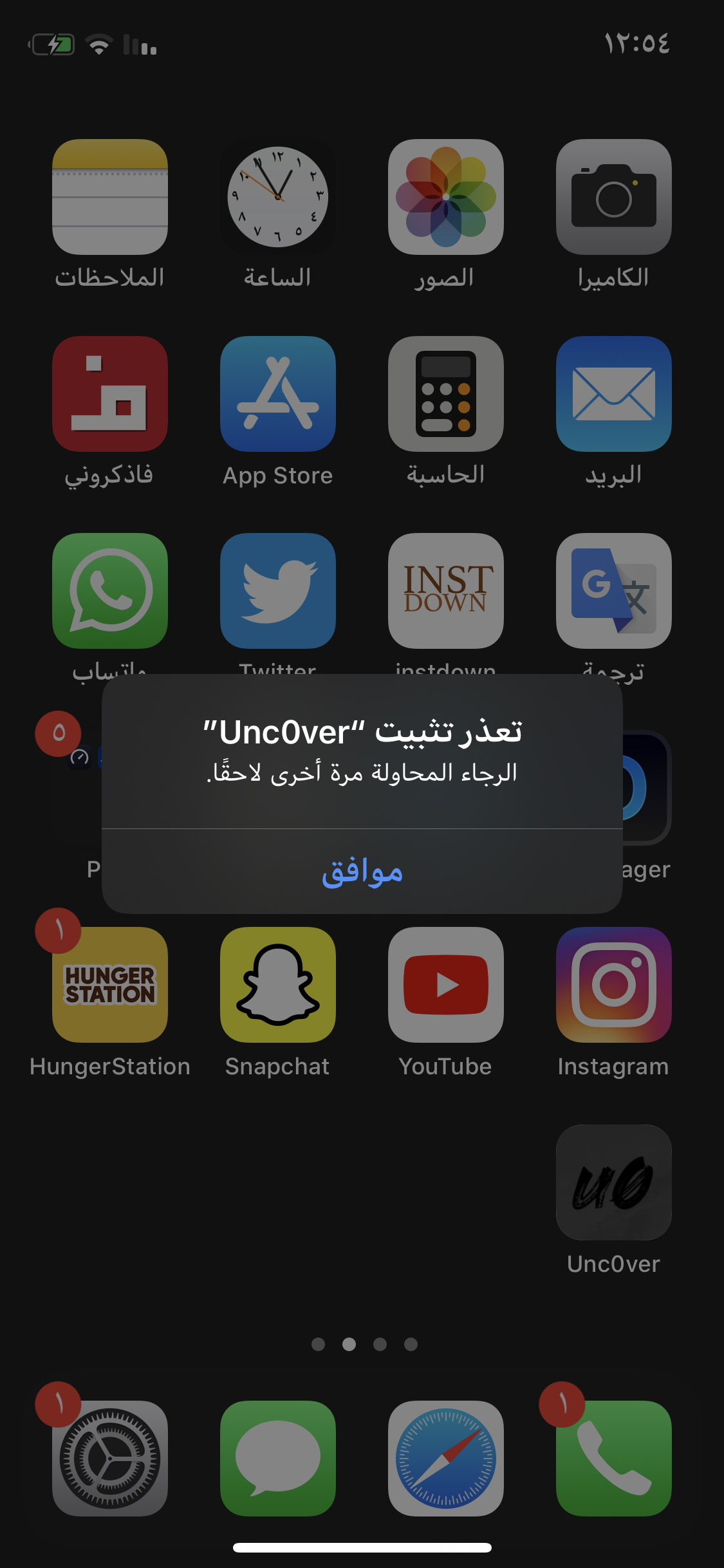
Task: Open the instdown app
Action: click(445, 591)
